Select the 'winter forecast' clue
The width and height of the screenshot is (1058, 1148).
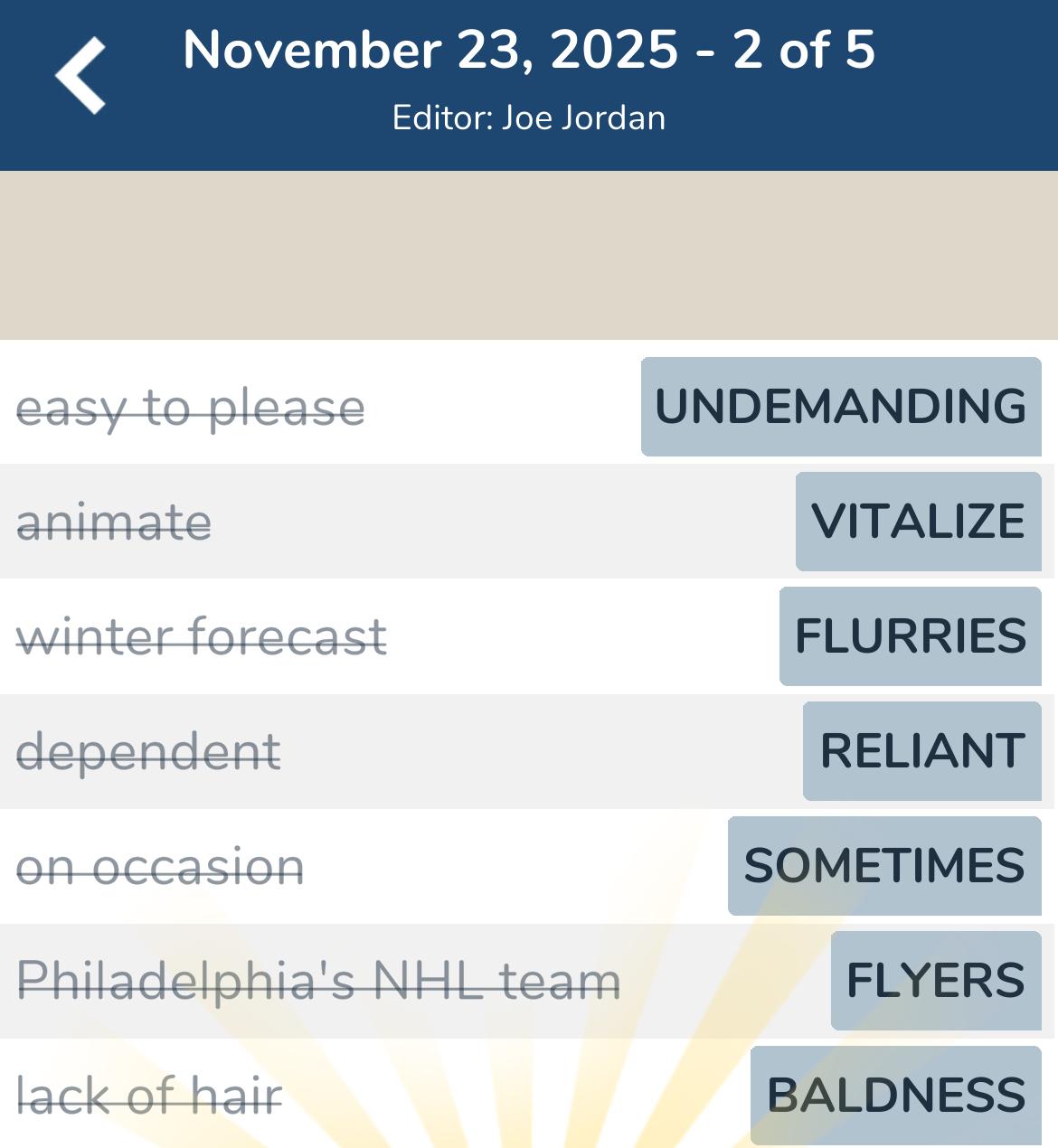click(203, 636)
